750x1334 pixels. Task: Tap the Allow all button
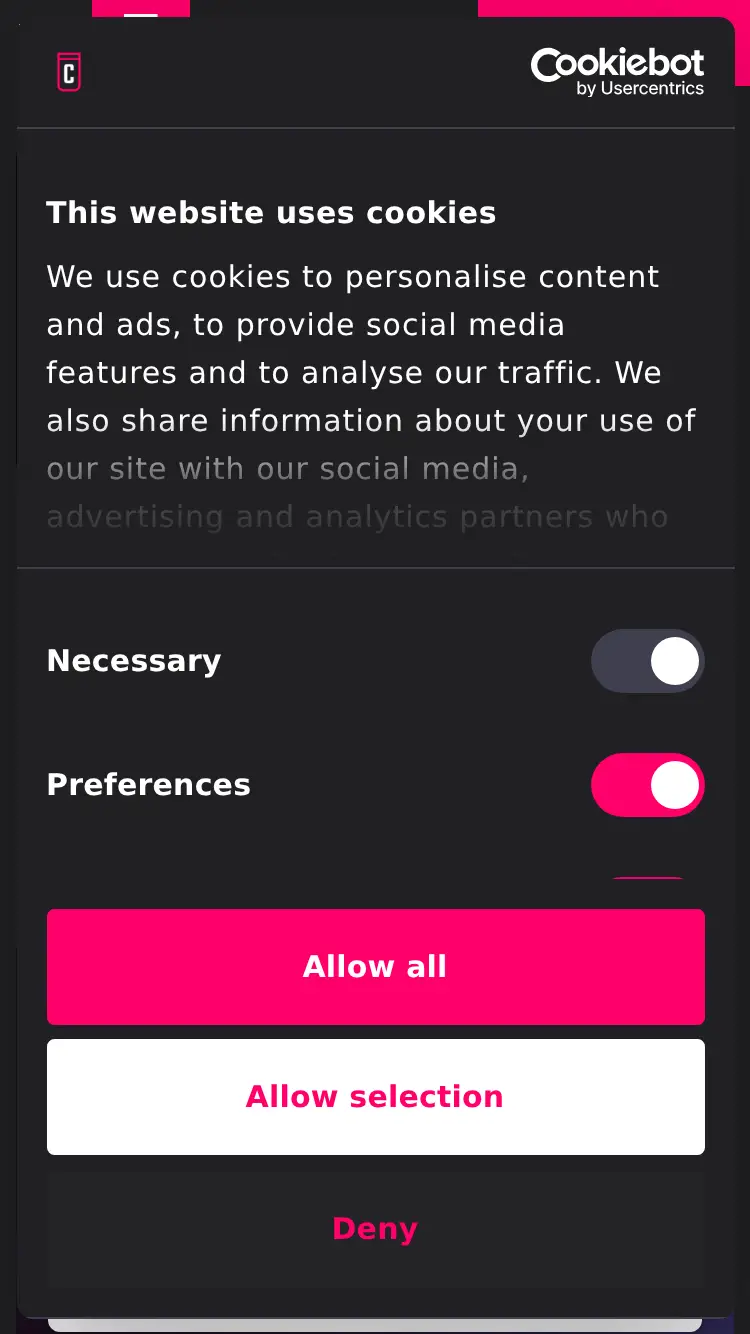[375, 966]
